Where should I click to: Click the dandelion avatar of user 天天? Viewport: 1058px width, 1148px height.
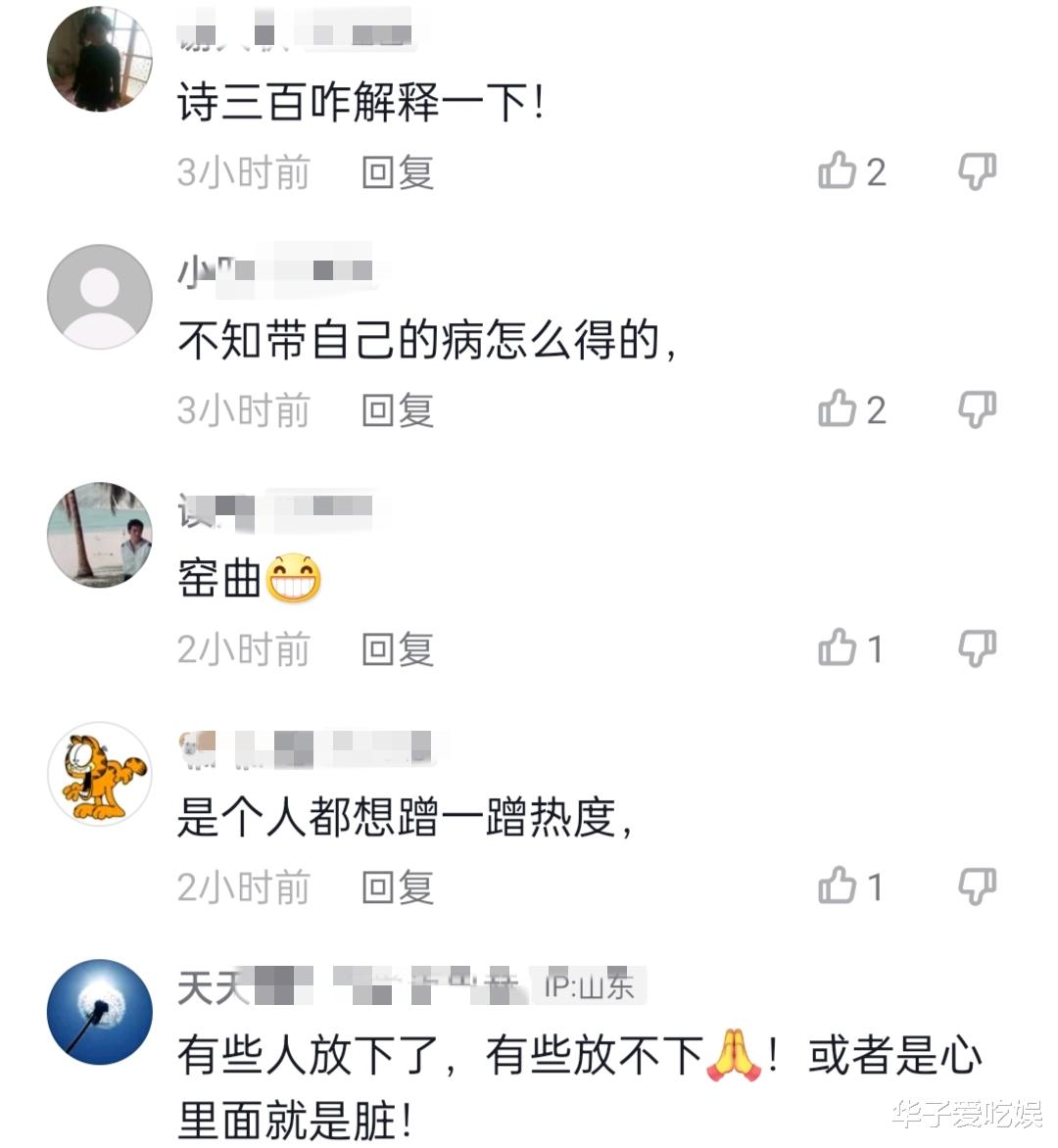coord(99,1011)
